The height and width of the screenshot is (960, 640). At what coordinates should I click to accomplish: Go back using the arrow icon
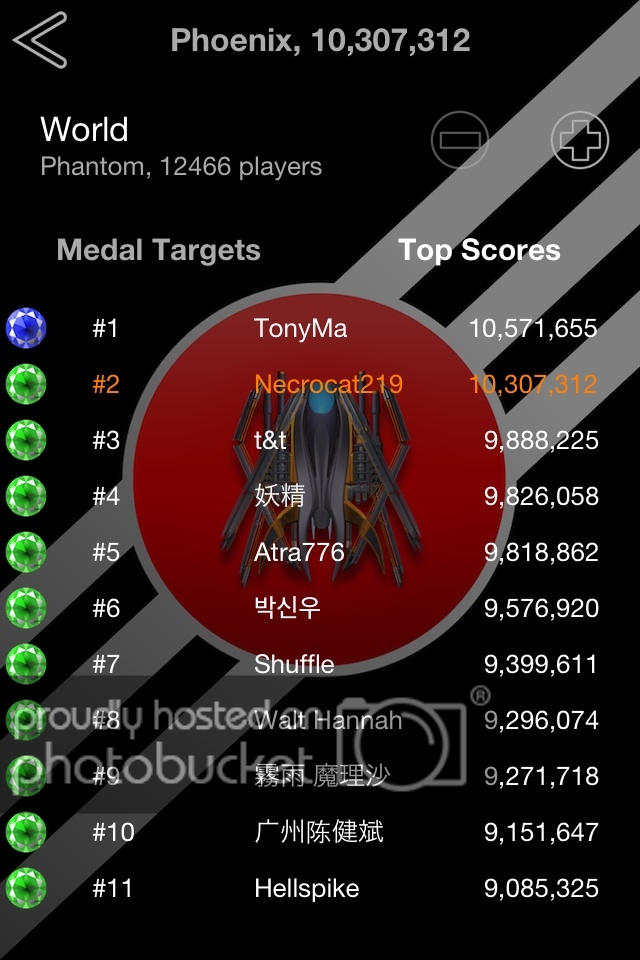(x=40, y=41)
